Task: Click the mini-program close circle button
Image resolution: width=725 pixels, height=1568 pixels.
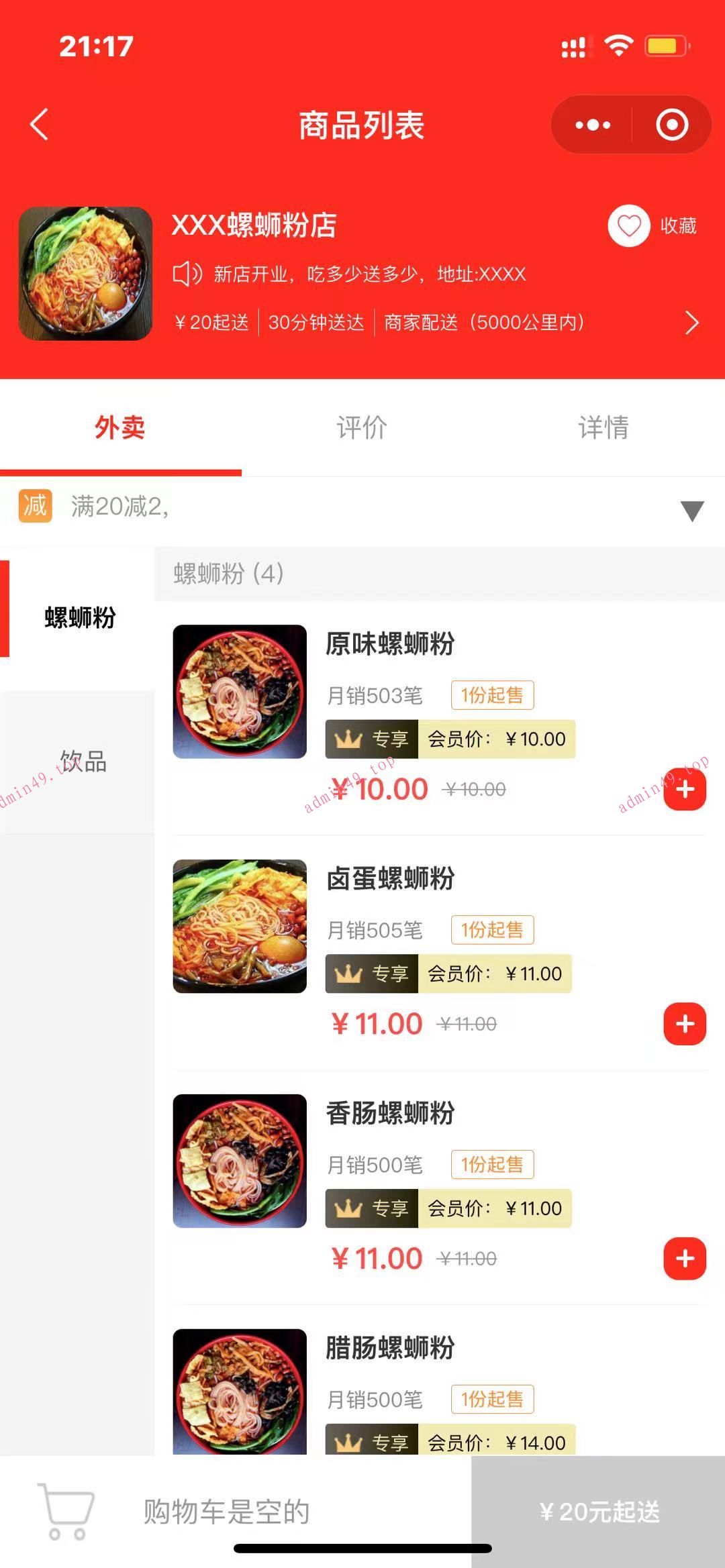Action: coord(671,123)
